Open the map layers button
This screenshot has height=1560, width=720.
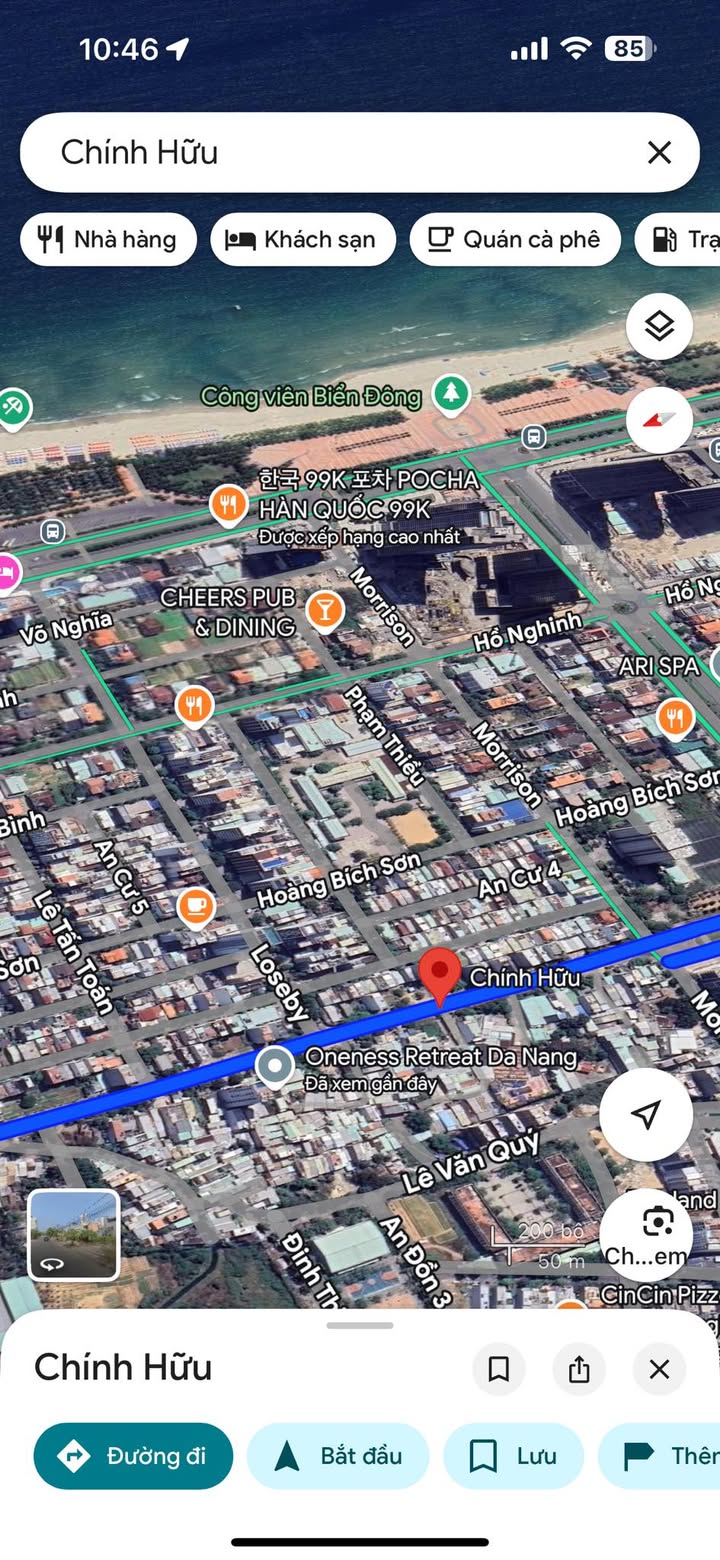point(659,326)
